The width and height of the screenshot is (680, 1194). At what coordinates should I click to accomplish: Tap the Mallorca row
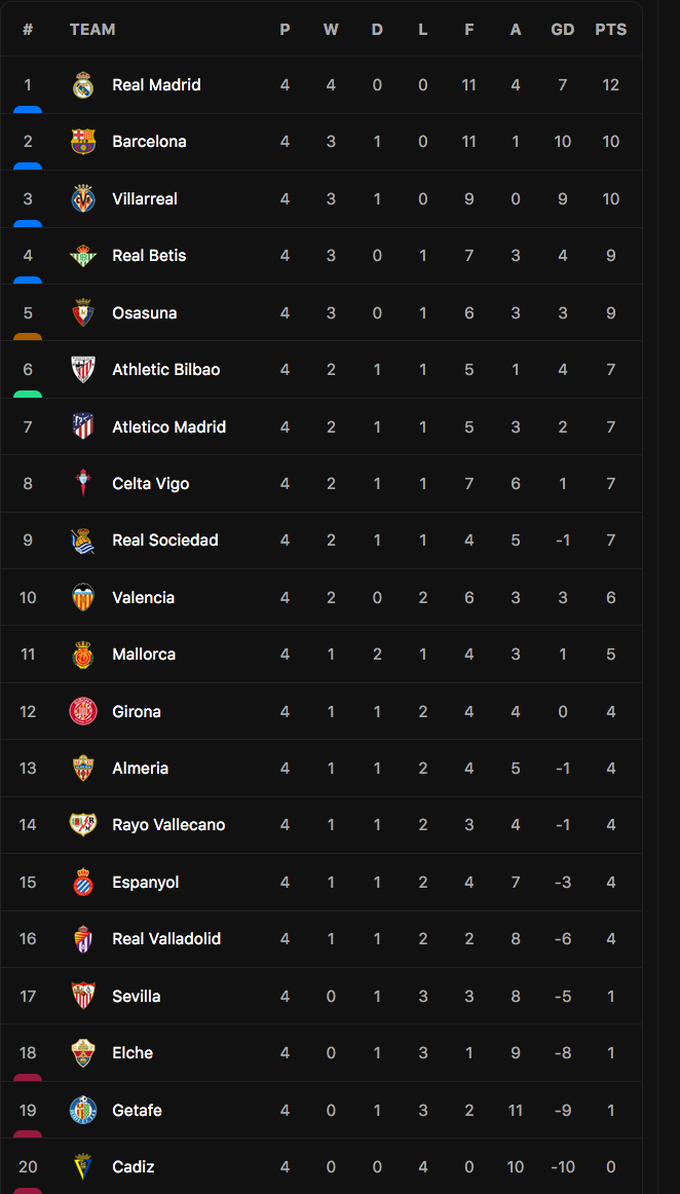point(321,654)
